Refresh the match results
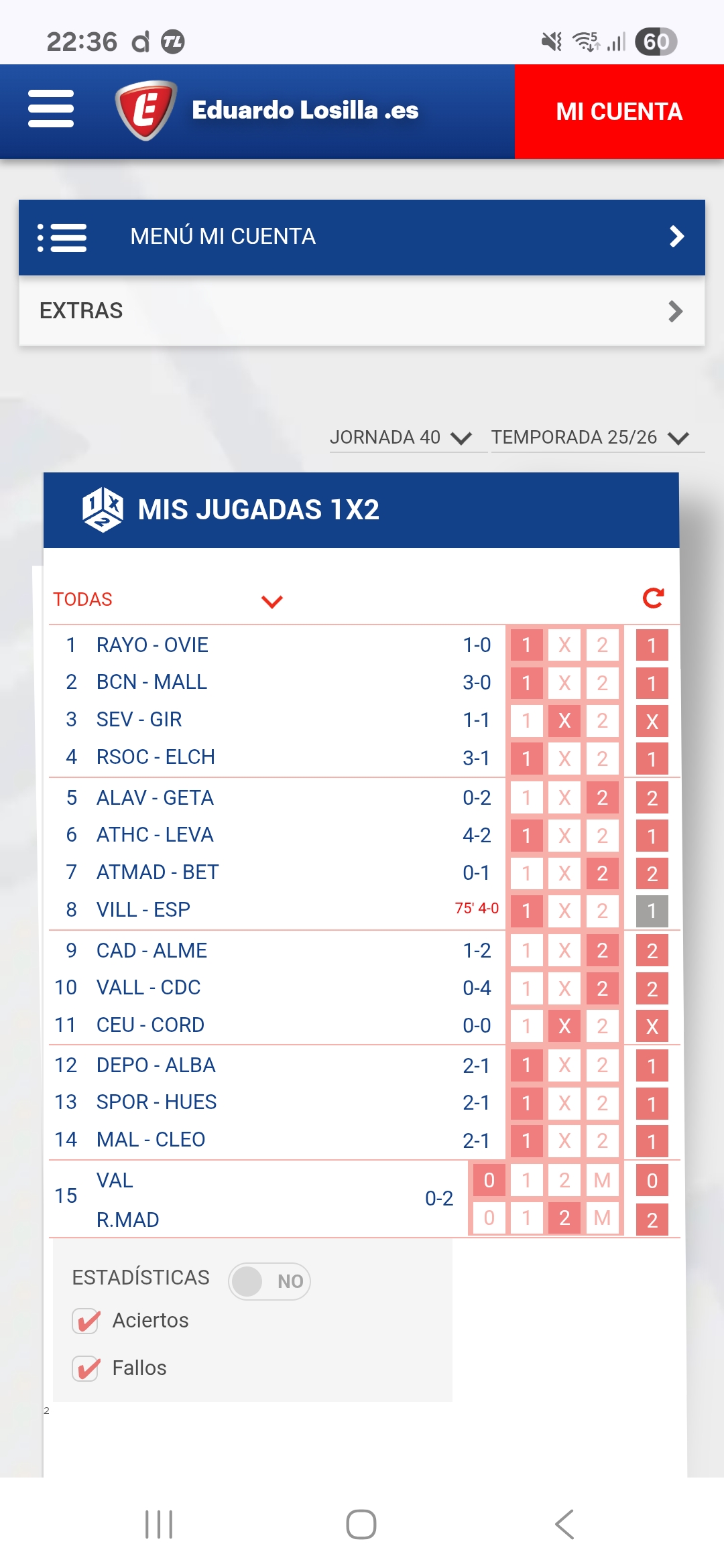The width and height of the screenshot is (724, 1568). [653, 598]
